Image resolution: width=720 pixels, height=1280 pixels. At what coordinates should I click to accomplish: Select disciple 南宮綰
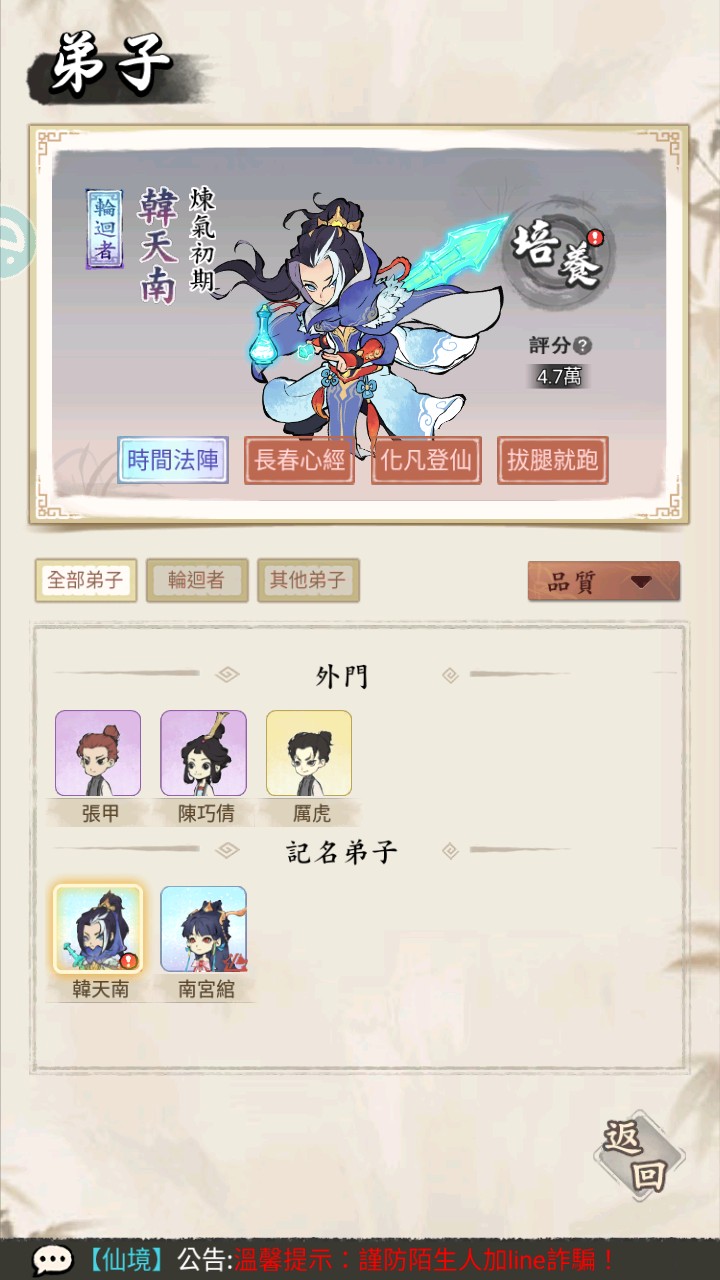[204, 929]
